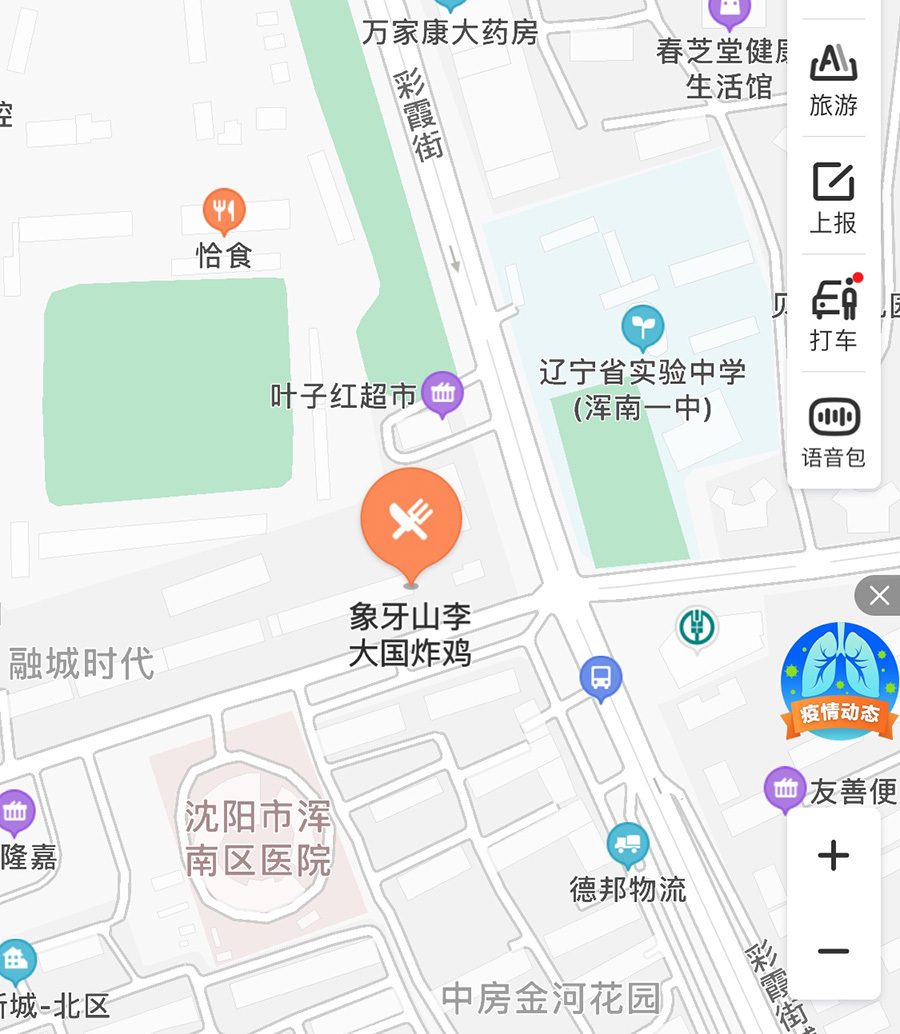
Task: Click the 万家康大药房 pharmacy label
Action: pyautogui.click(x=452, y=32)
